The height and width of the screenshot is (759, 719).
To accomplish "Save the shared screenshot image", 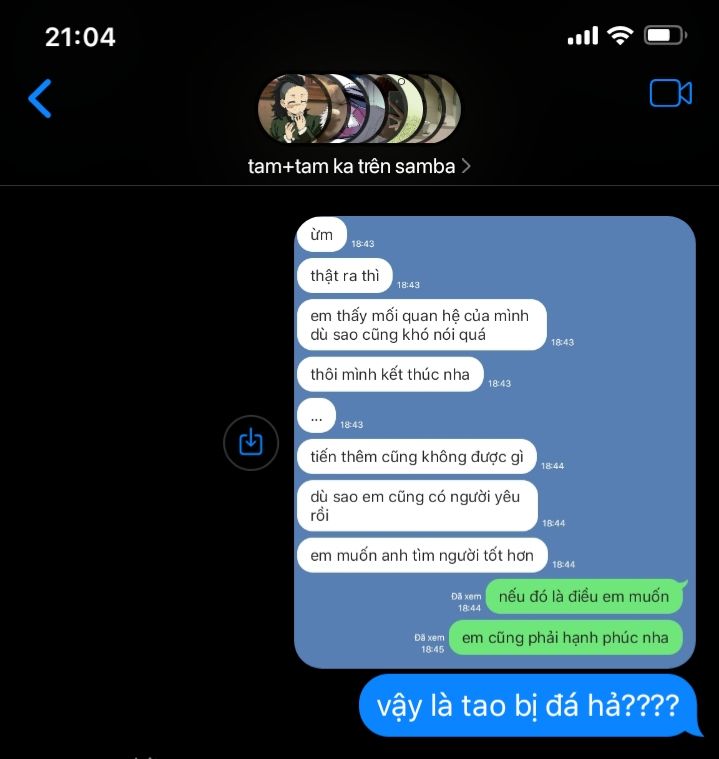I will click(251, 442).
